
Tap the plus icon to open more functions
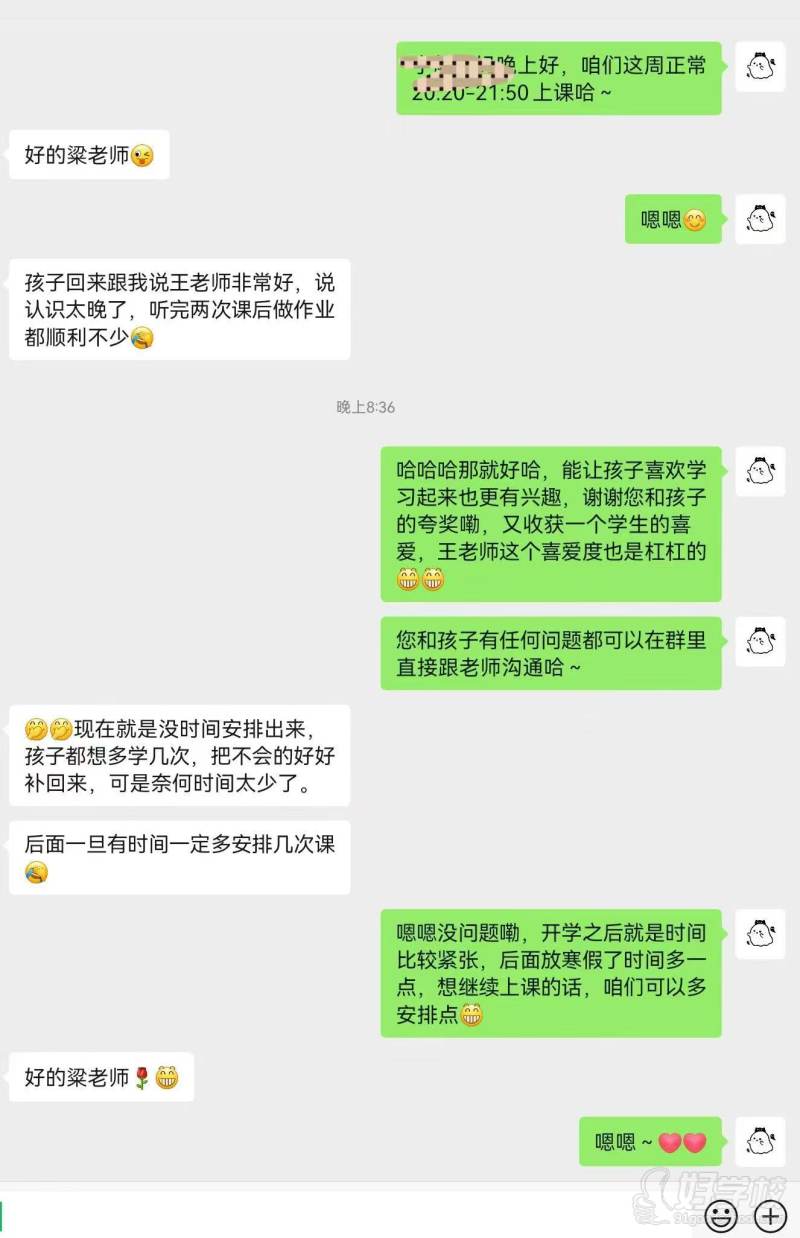click(x=768, y=1215)
